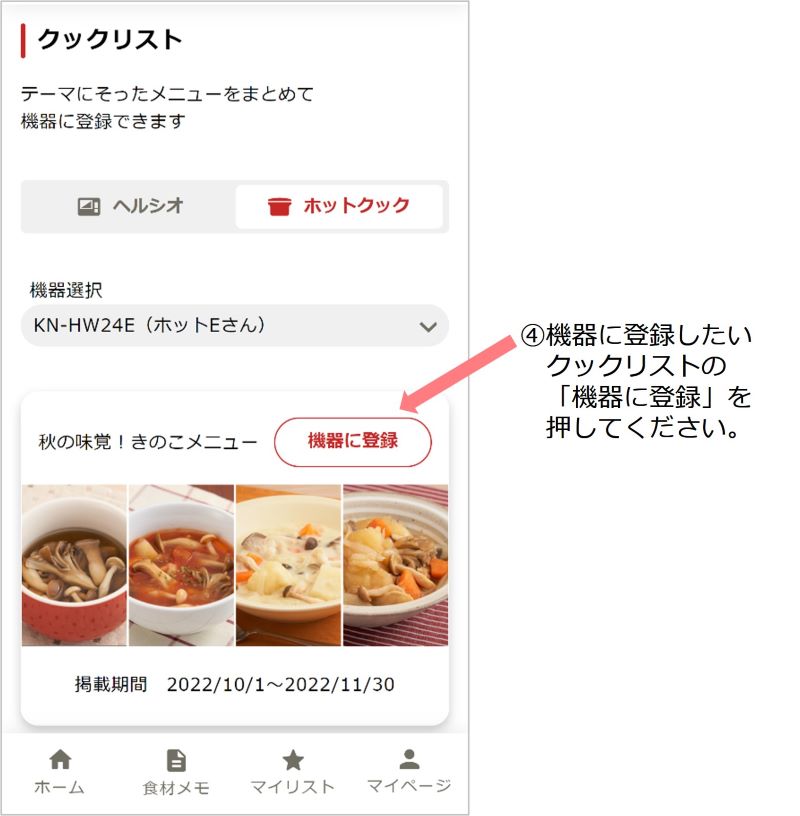Tap the 食材メモ label in bottom bar

coord(175,786)
